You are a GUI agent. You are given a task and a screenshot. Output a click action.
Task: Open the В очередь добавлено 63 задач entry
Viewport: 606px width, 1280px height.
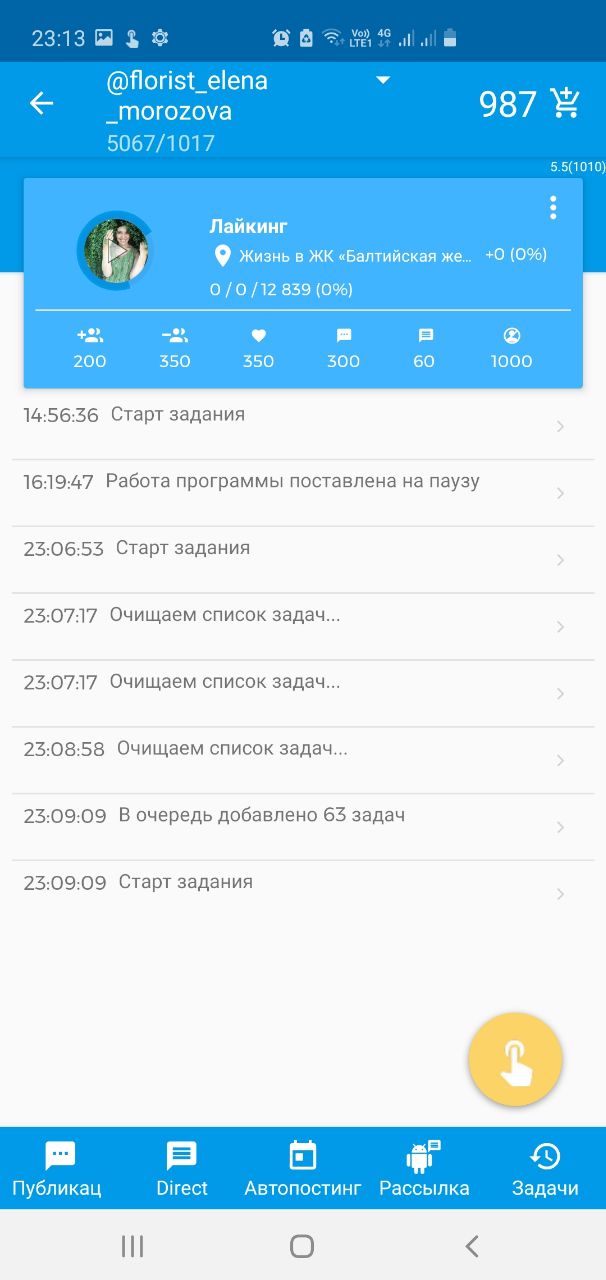(x=303, y=827)
